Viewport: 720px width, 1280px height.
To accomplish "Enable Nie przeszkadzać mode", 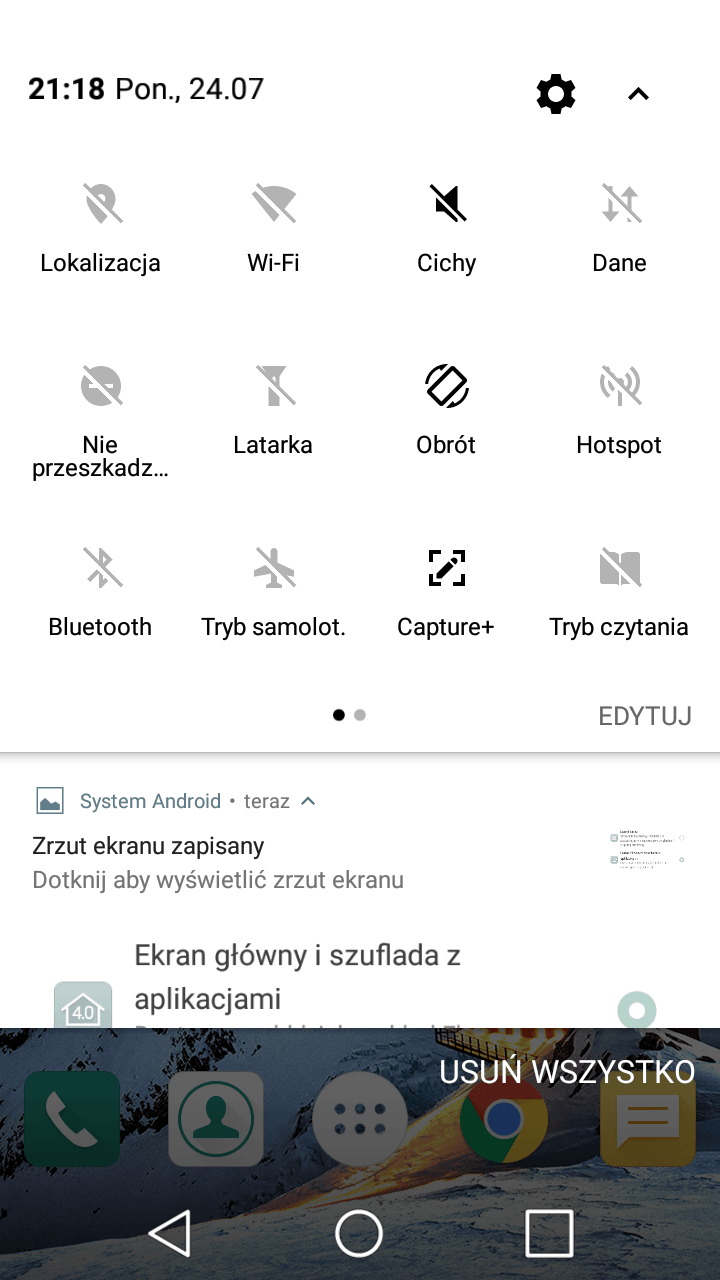I will [x=101, y=420].
